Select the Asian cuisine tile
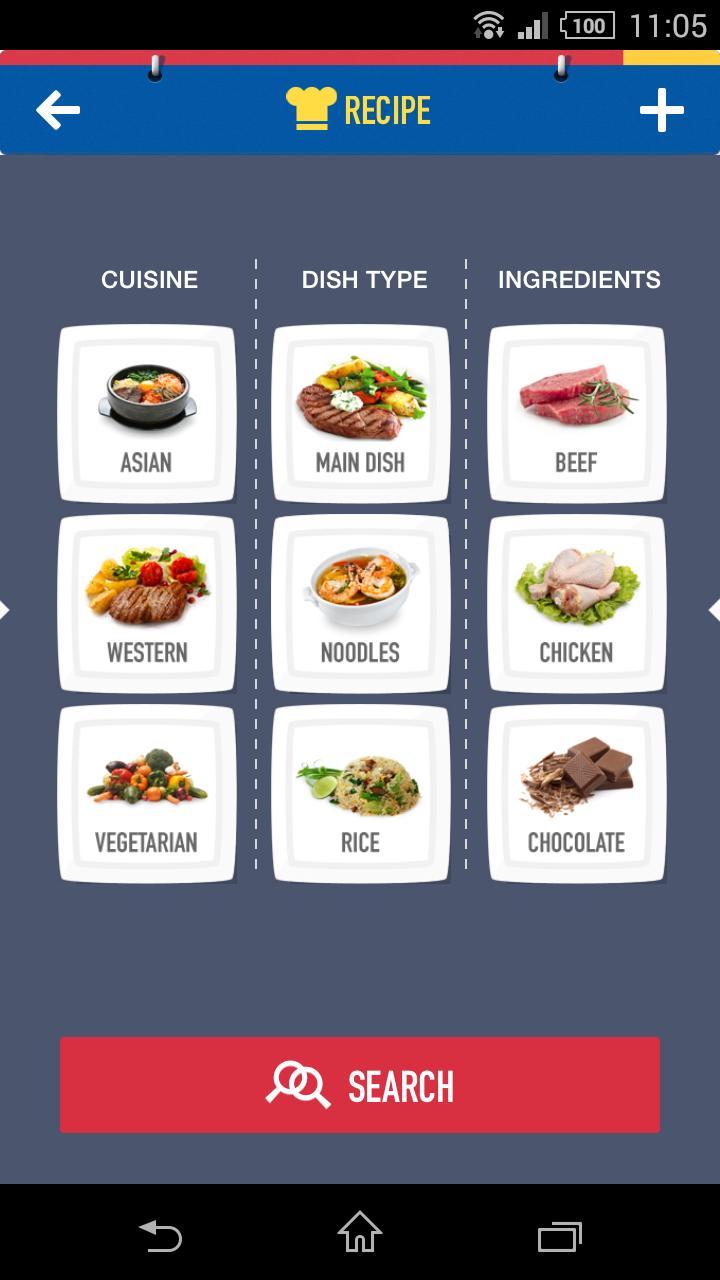The image size is (720, 1280). coord(147,414)
